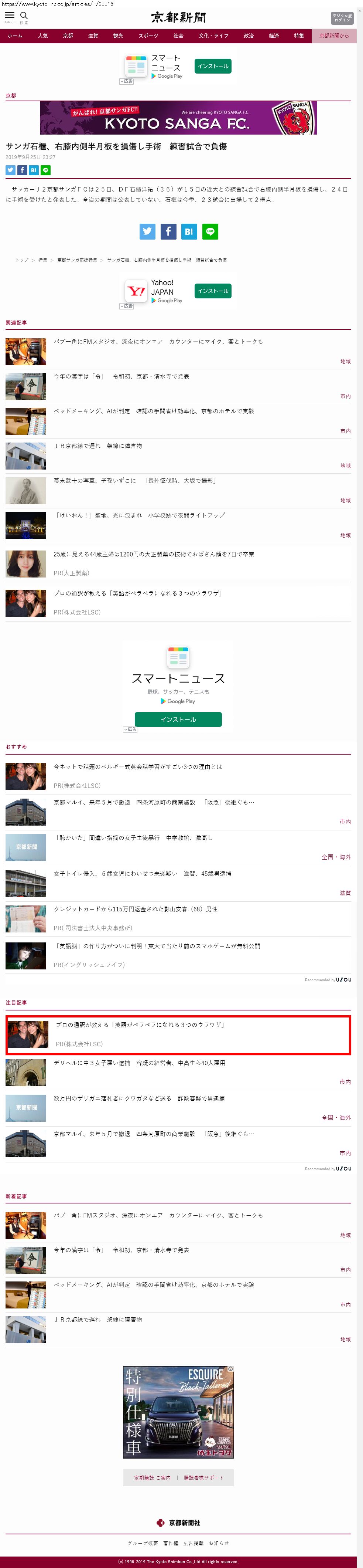Viewport: 363px width, 1568px height.
Task: Send the article via the large LINE icon
Action: pos(210,231)
